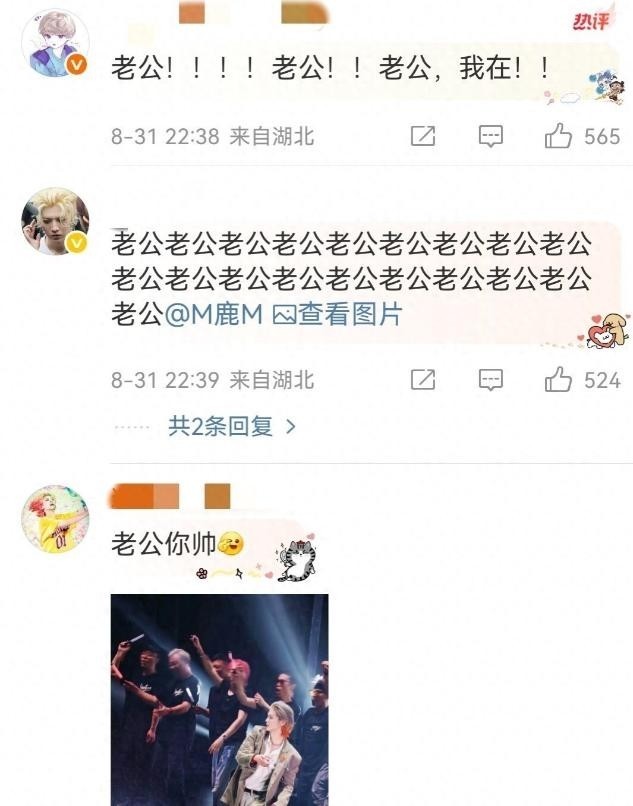Open the @M鹿M mention link

[x=212, y=314]
